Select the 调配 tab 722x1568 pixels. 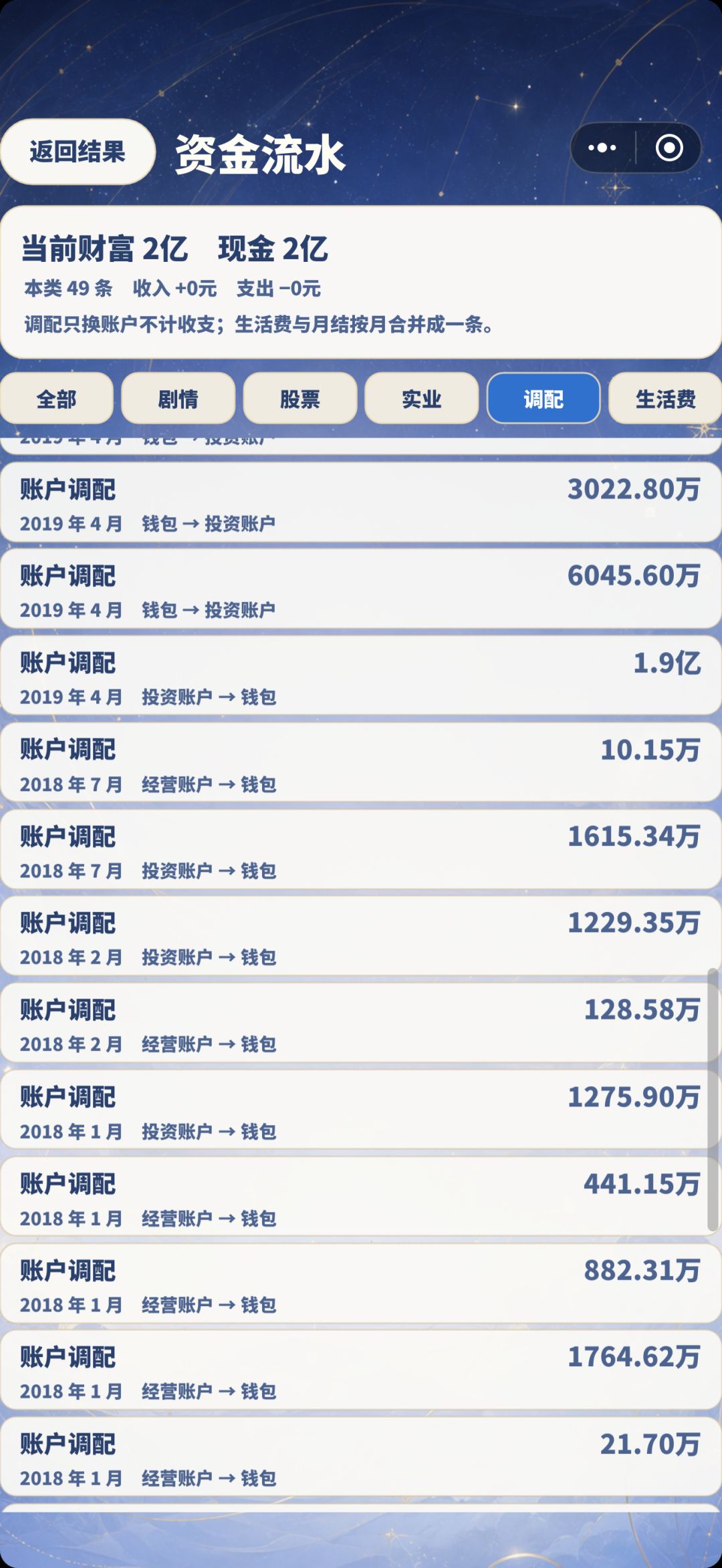(x=544, y=399)
